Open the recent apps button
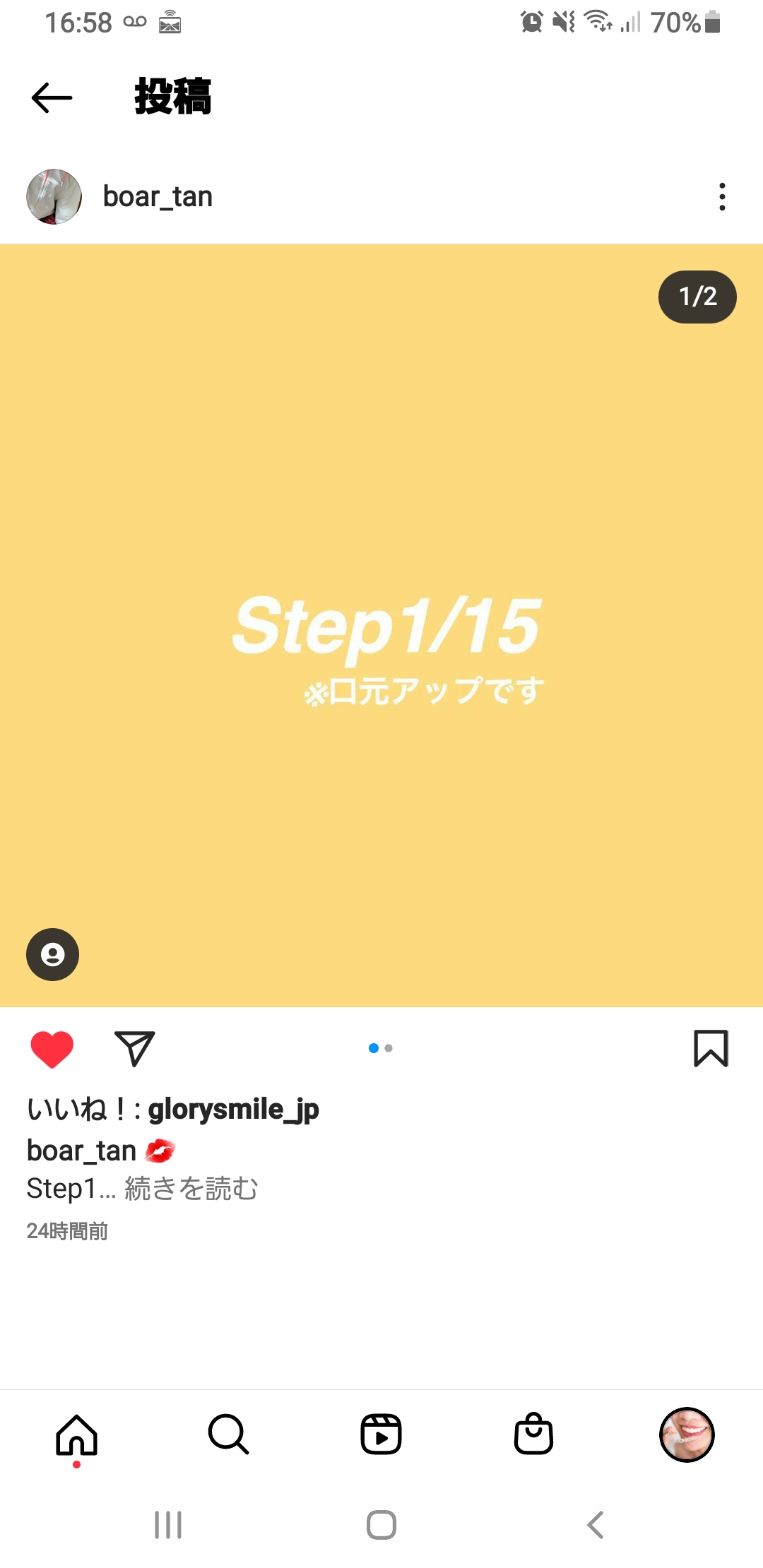Screen dimensions: 763x1568 [168, 1525]
